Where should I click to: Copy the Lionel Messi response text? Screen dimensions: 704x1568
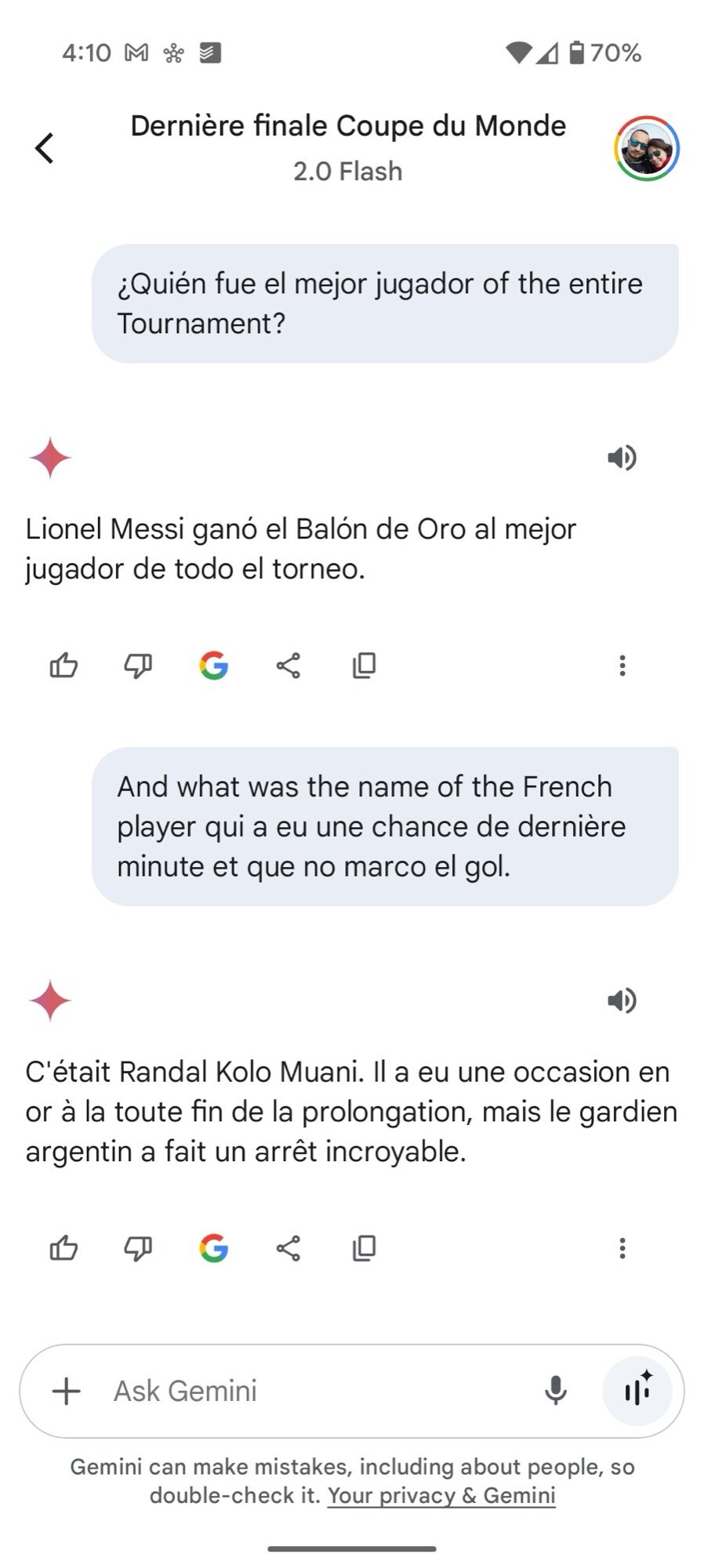pos(364,666)
